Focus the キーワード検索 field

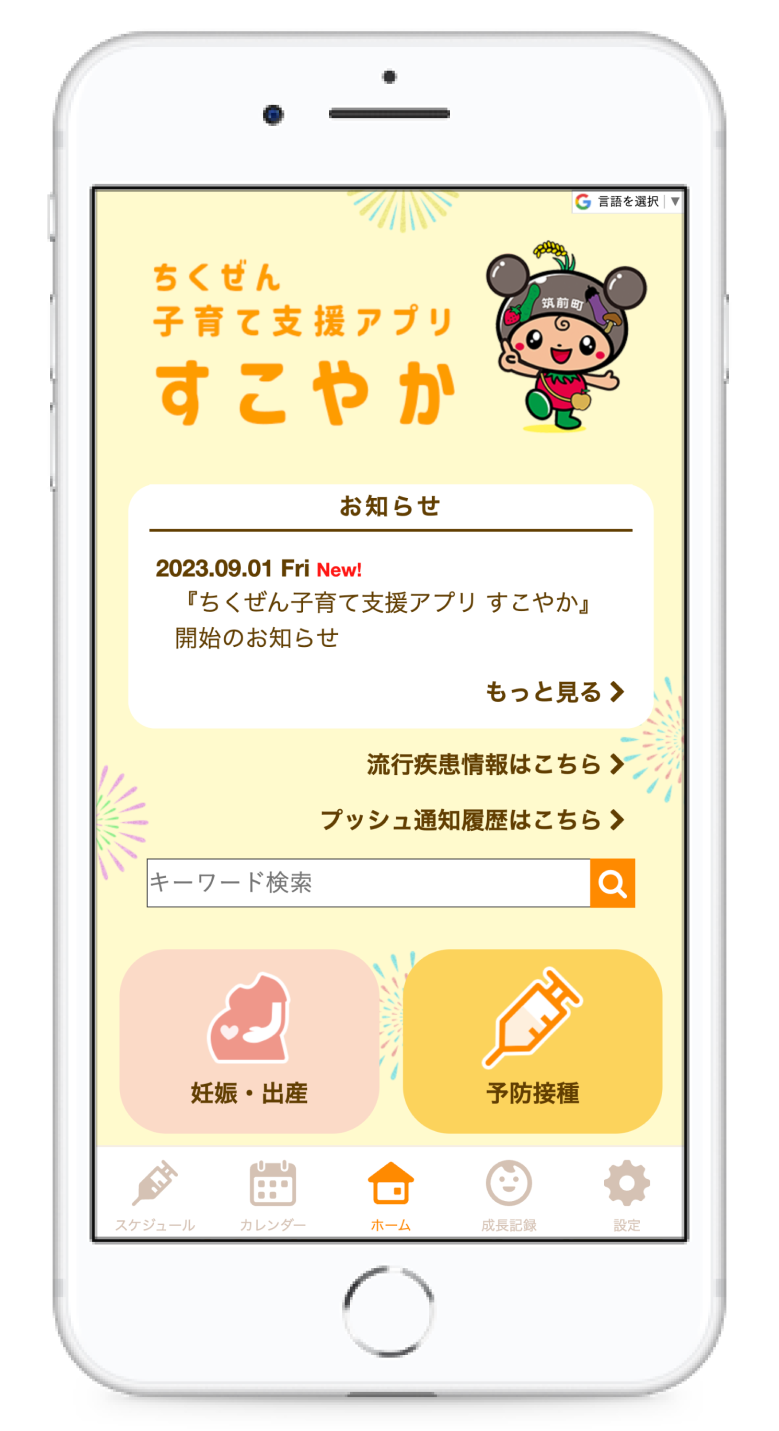coord(368,883)
